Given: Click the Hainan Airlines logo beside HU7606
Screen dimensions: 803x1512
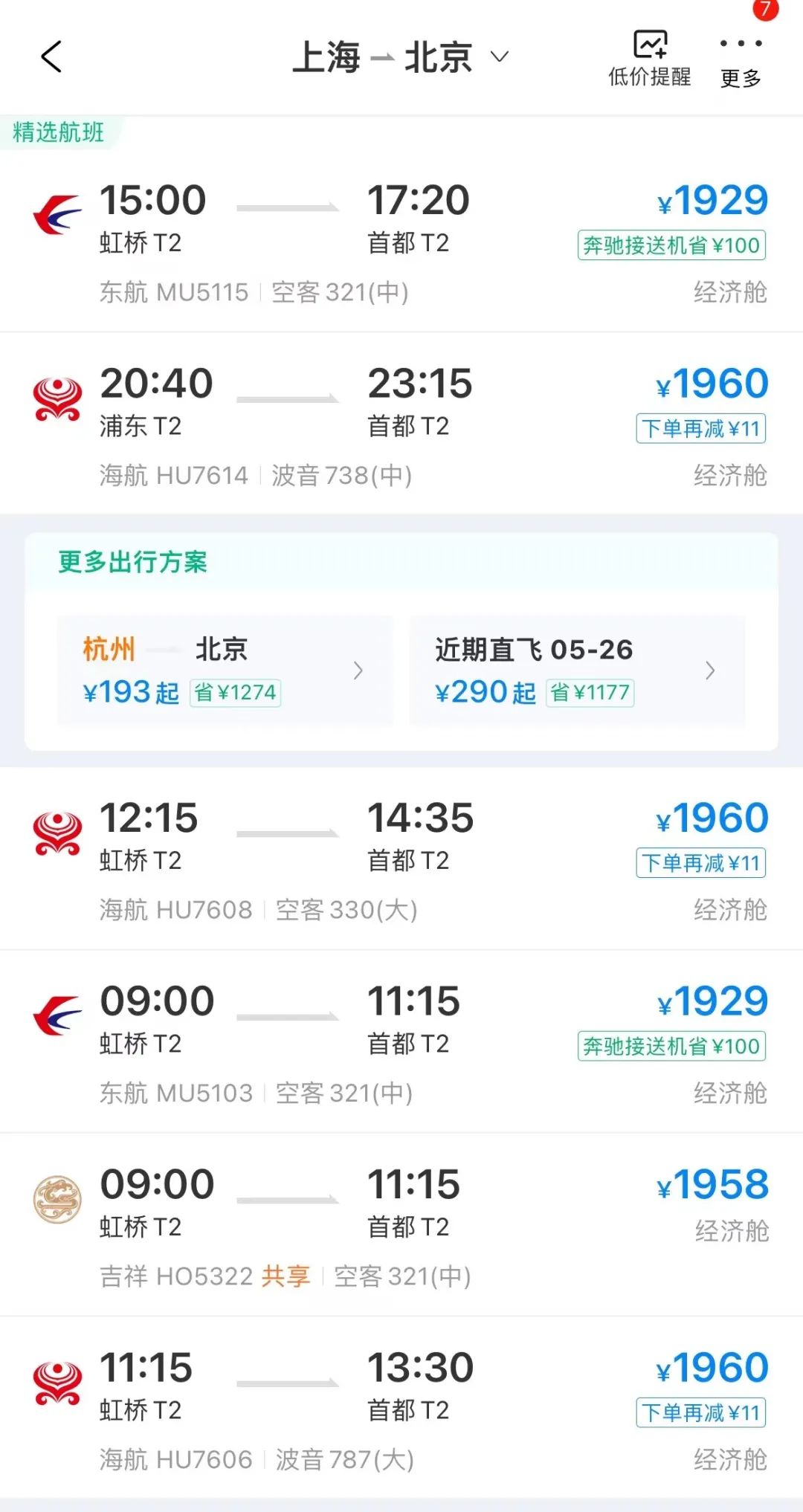Looking at the screenshot, I should click(58, 1379).
